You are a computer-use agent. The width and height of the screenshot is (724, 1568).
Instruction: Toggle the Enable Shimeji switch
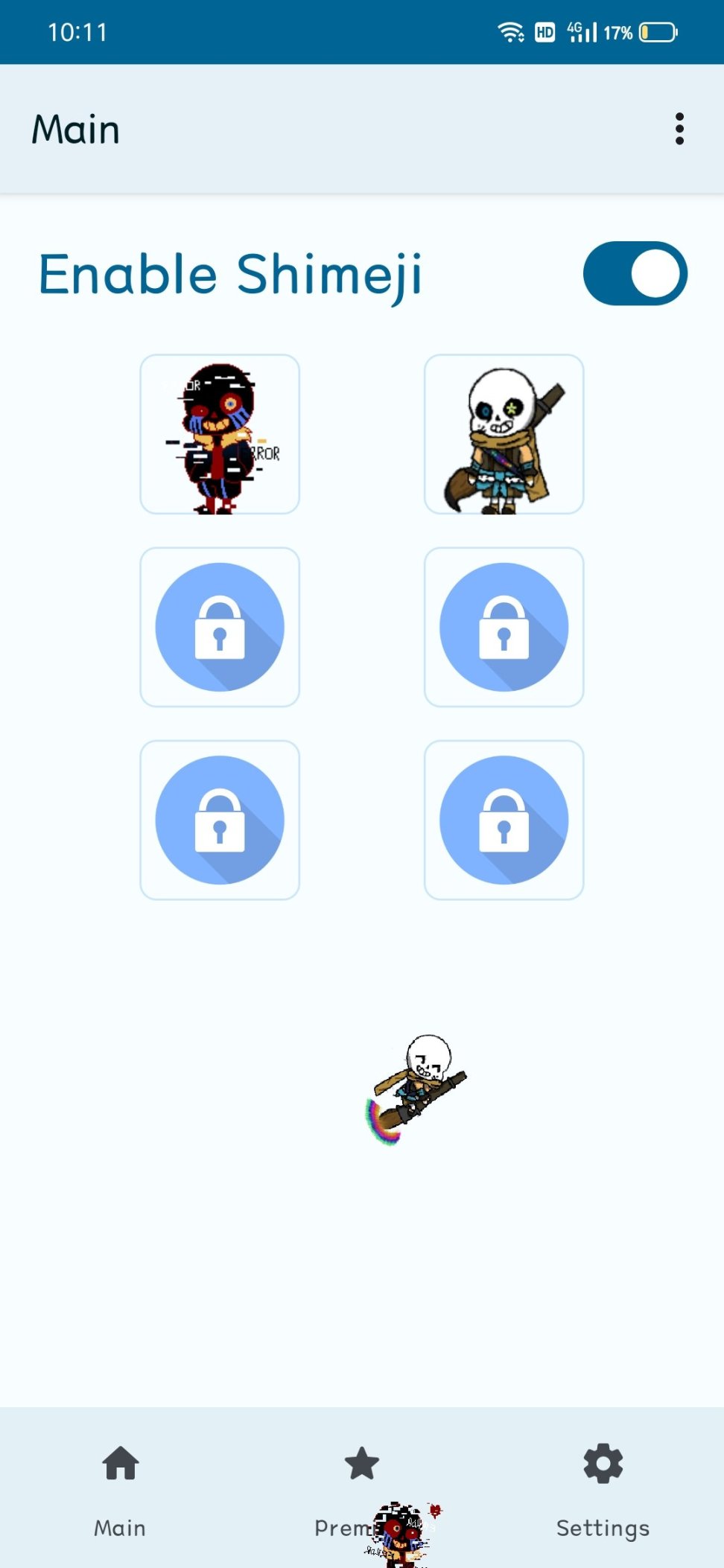click(x=635, y=273)
